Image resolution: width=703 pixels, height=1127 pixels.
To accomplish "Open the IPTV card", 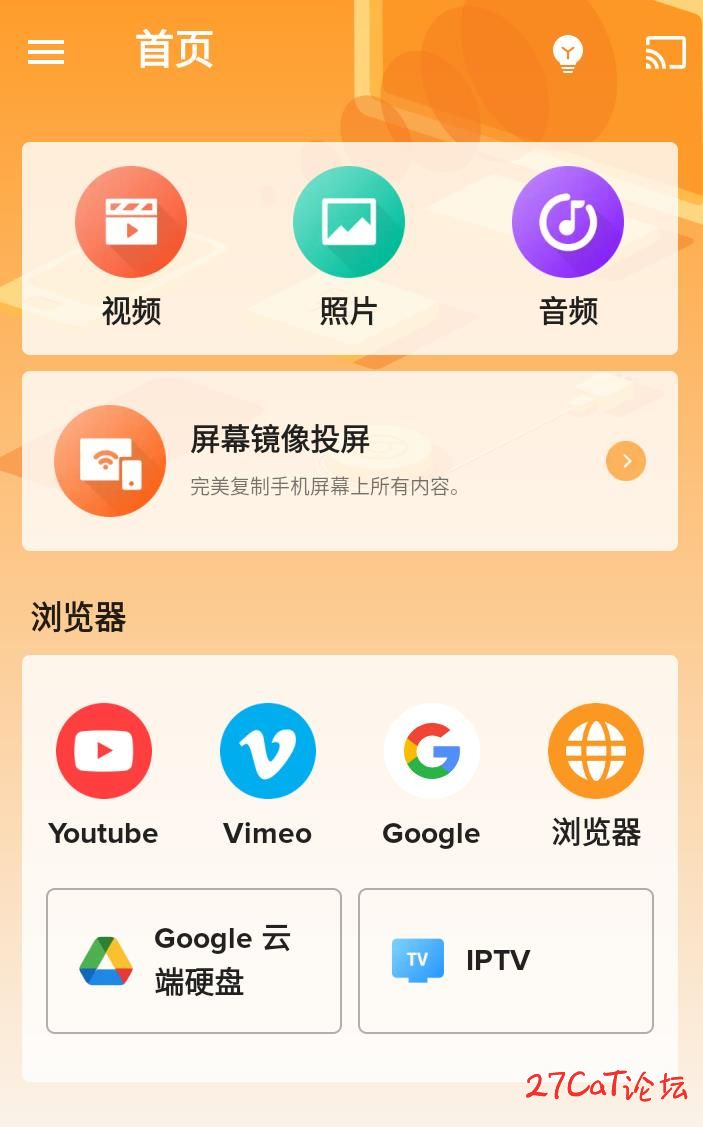I will click(x=505, y=960).
